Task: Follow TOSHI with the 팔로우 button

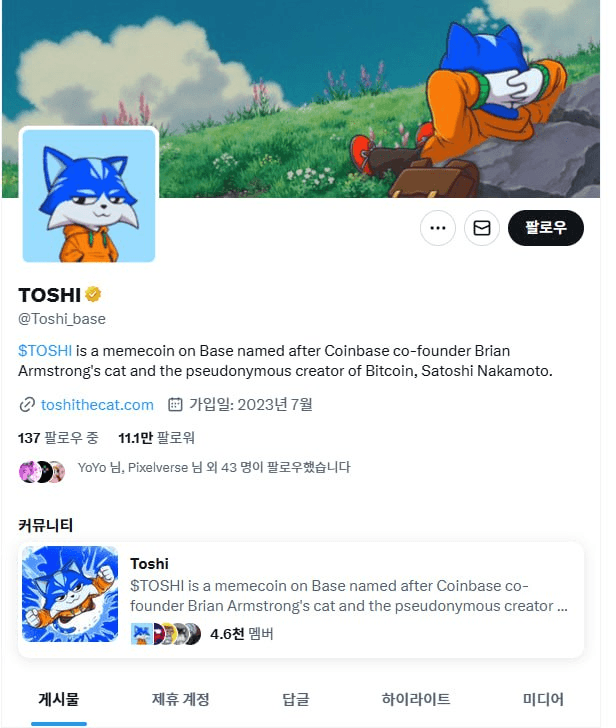Action: 545,228
